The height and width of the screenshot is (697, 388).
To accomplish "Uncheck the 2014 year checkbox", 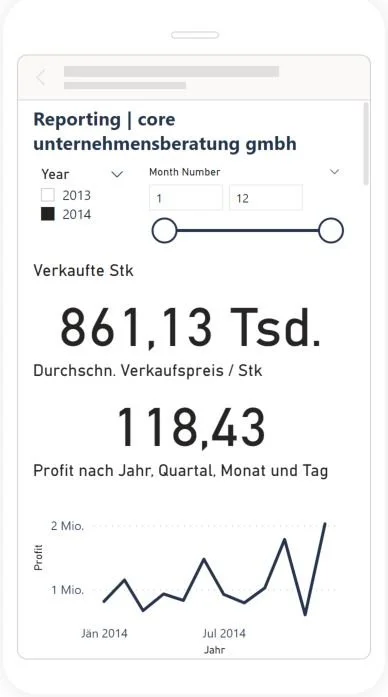I will tap(48, 214).
